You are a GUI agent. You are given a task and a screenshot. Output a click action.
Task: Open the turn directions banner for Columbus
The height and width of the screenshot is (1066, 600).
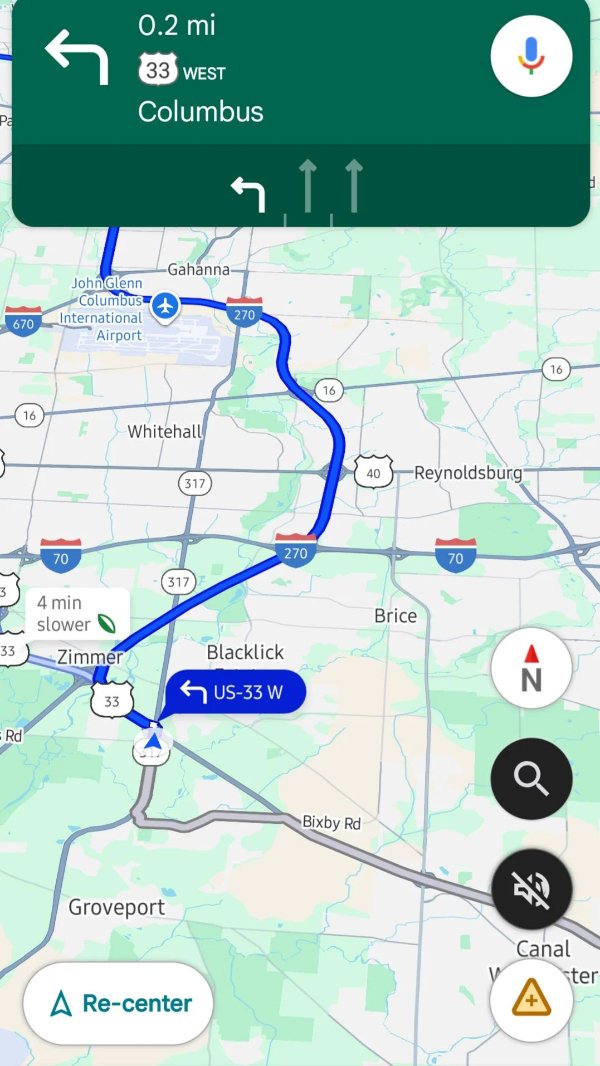(250, 70)
